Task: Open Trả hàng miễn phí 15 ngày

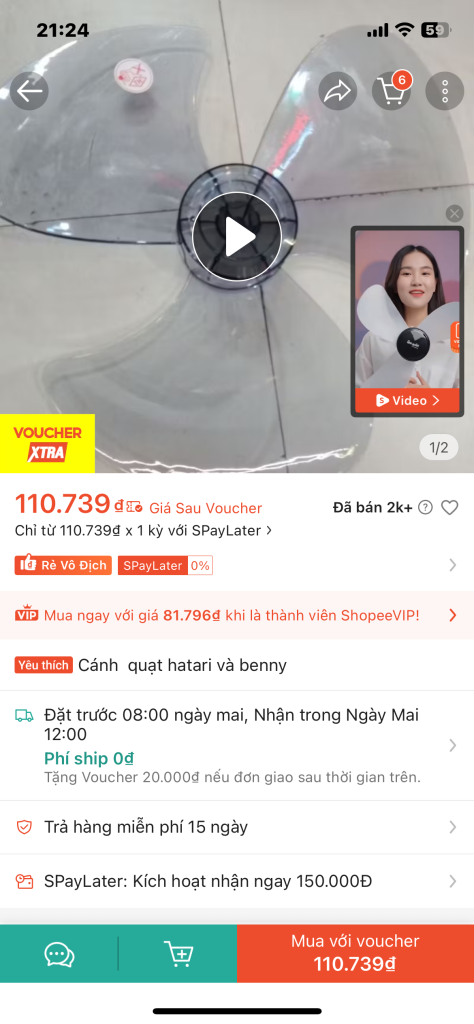Action: 237,827
